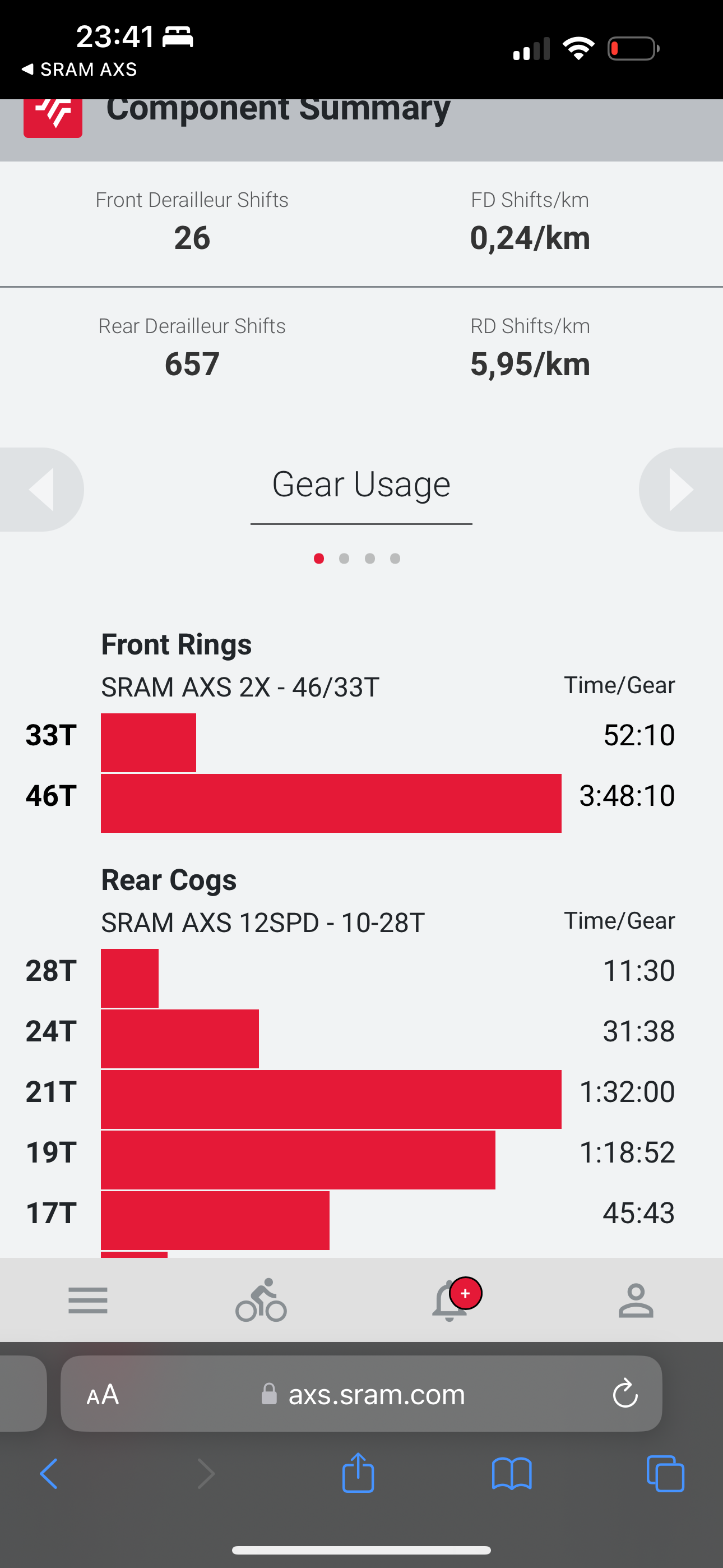Share this page
The height and width of the screenshot is (1568, 723).
pyautogui.click(x=358, y=1473)
